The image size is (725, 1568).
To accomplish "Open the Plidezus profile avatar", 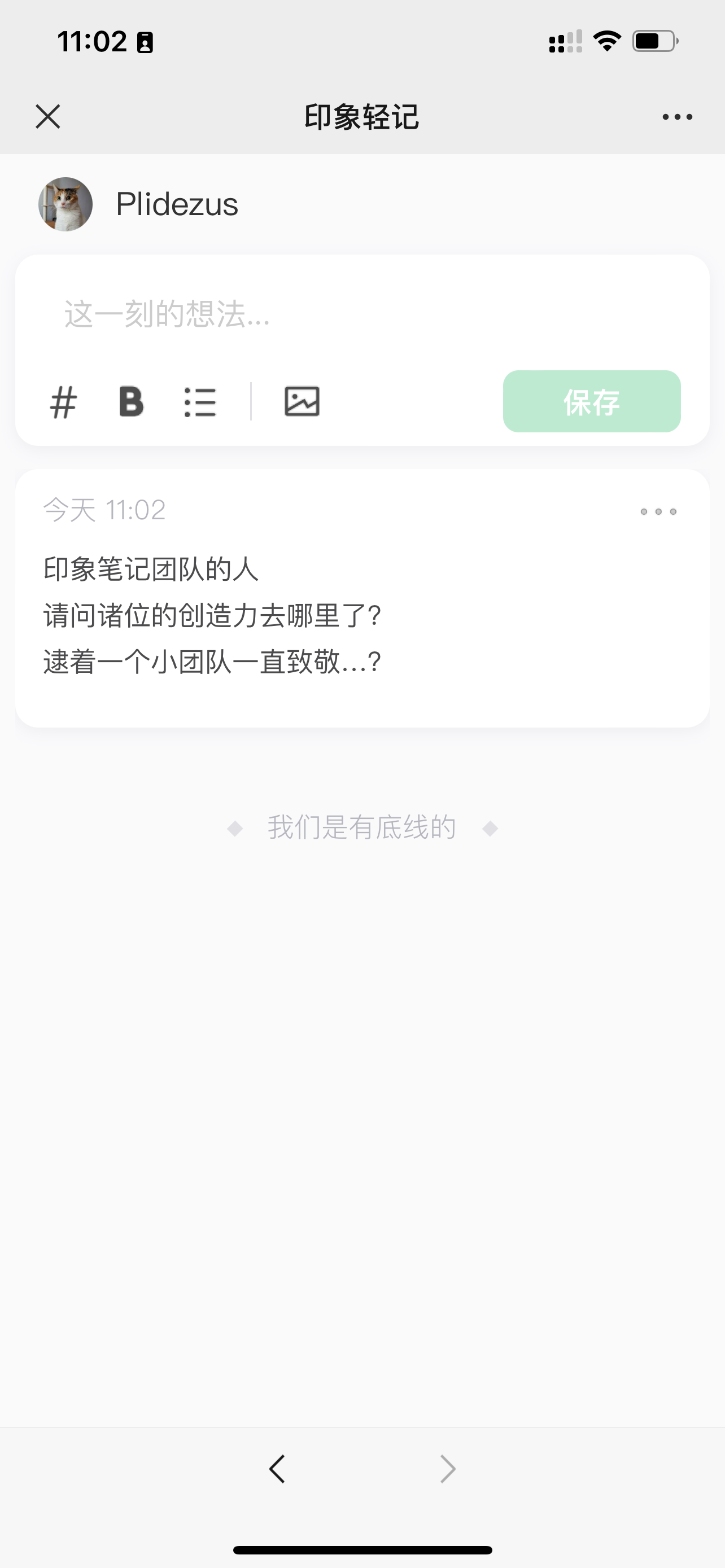I will (65, 204).
